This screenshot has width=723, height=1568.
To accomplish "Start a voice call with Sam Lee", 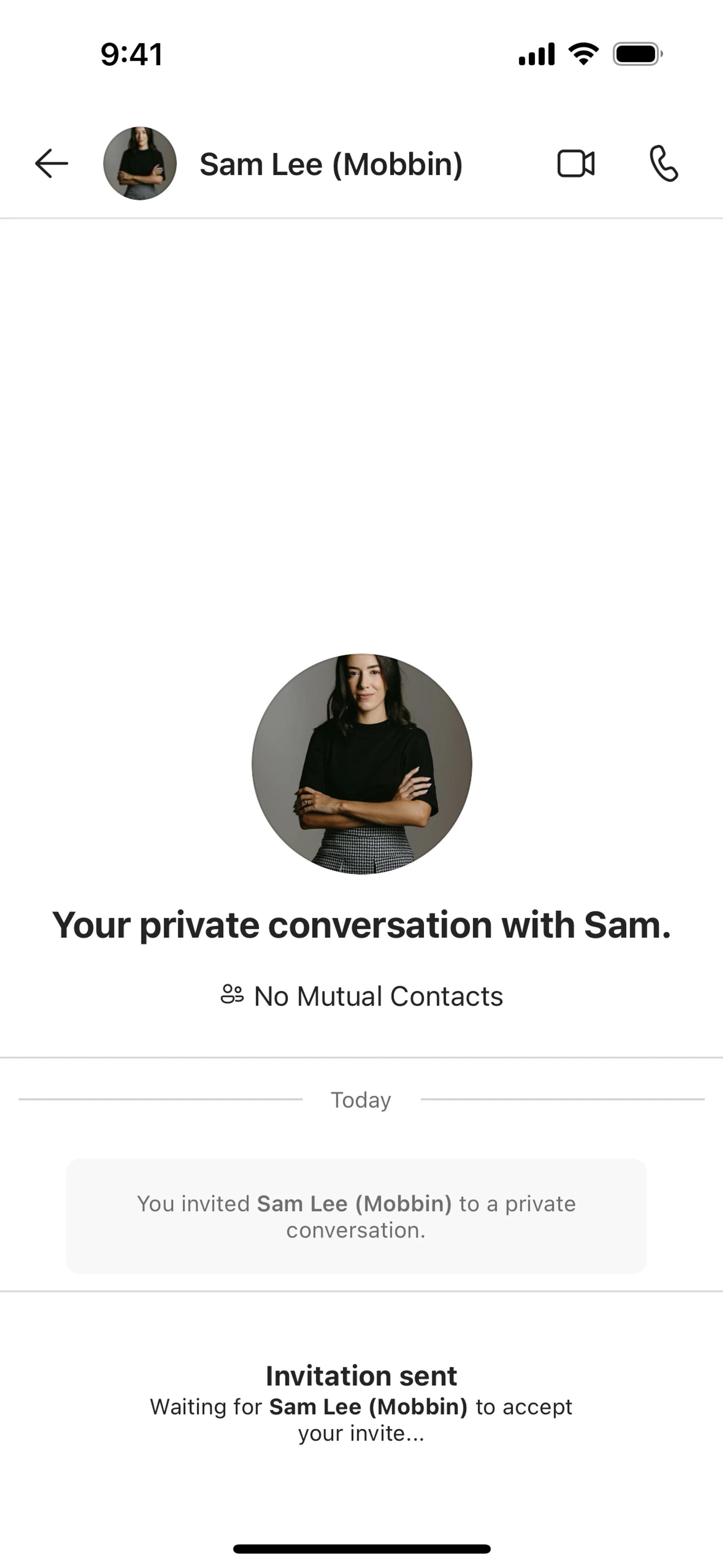I will (664, 163).
